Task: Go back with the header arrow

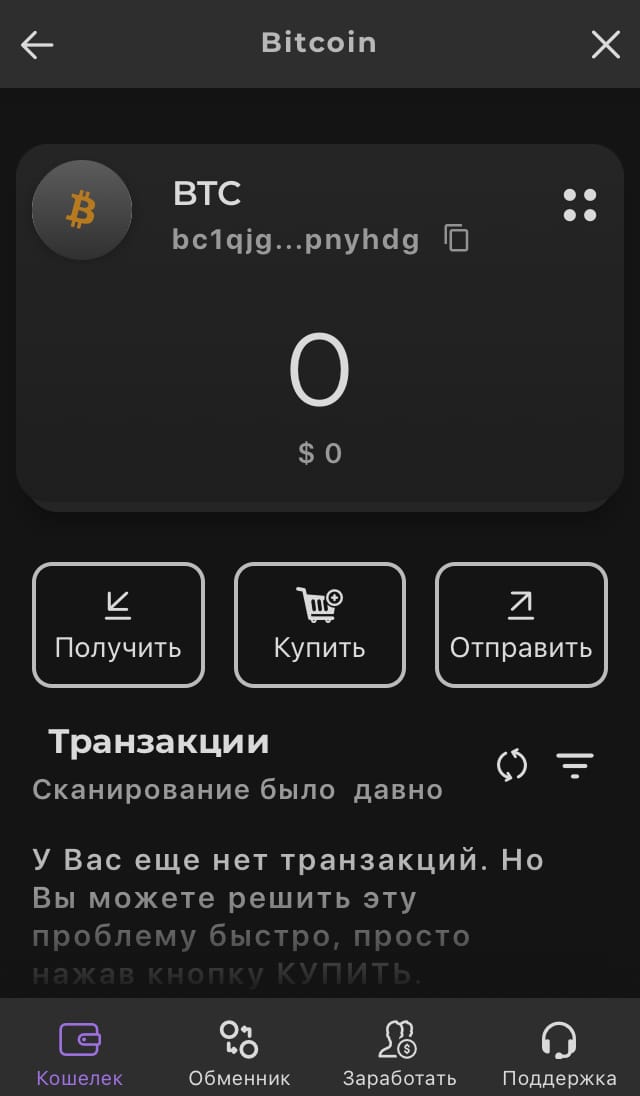Action: (x=37, y=45)
